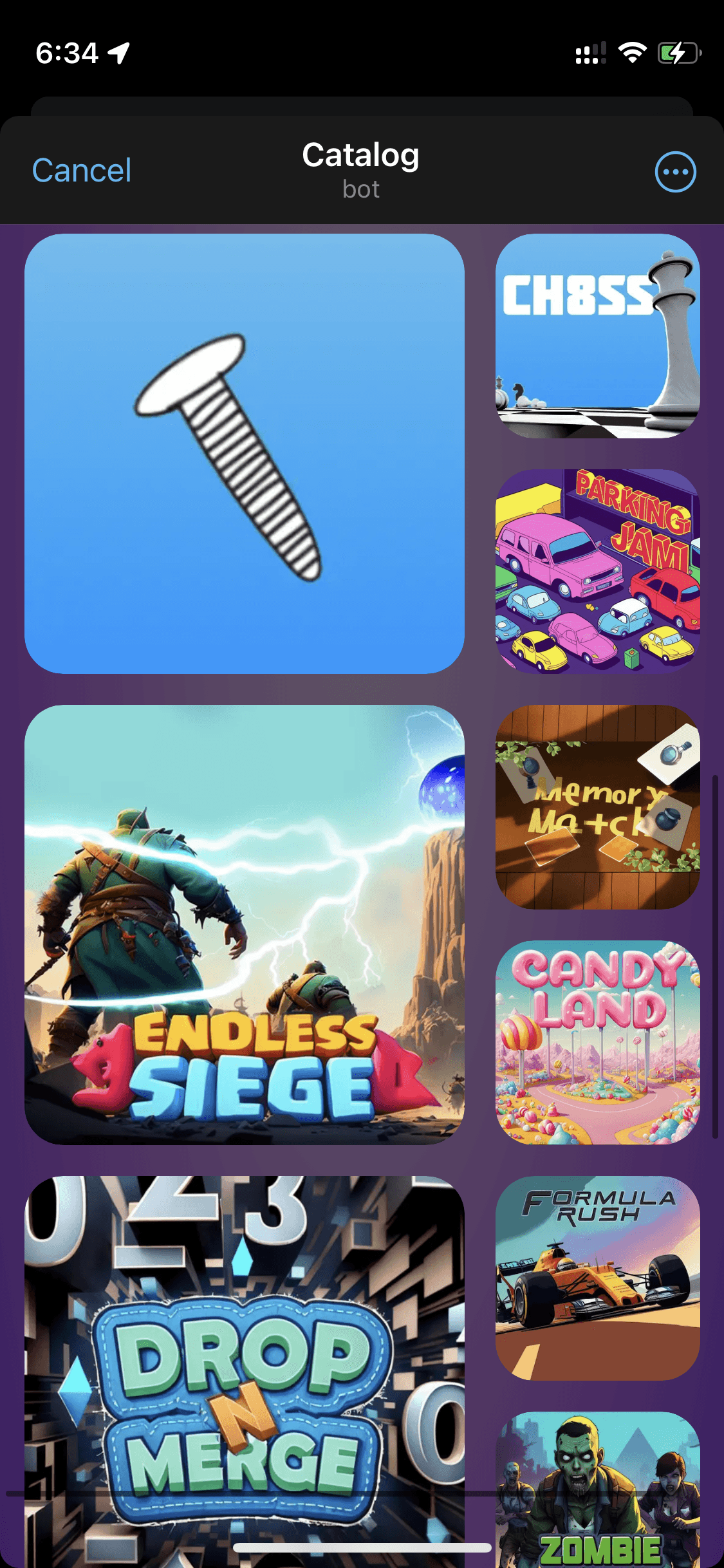Open the three-dot more options menu
The height and width of the screenshot is (1568, 724).
click(675, 172)
